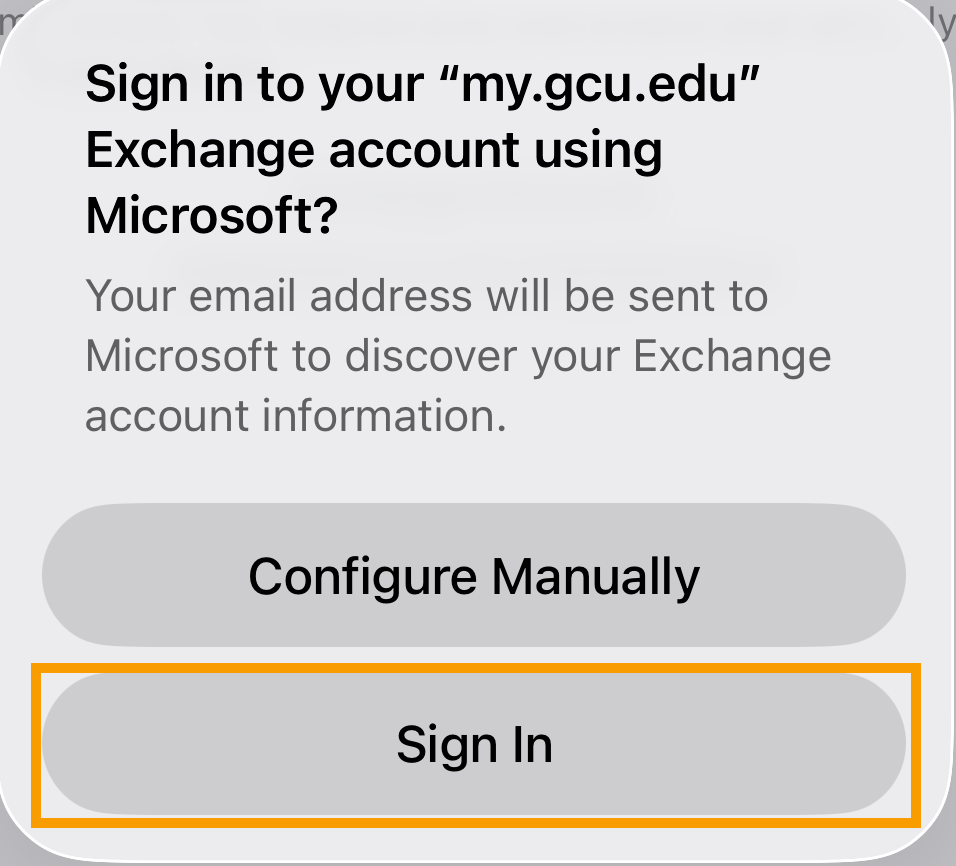Image resolution: width=956 pixels, height=866 pixels.
Task: Tap Sign In to use Microsoft
Action: pos(473,745)
